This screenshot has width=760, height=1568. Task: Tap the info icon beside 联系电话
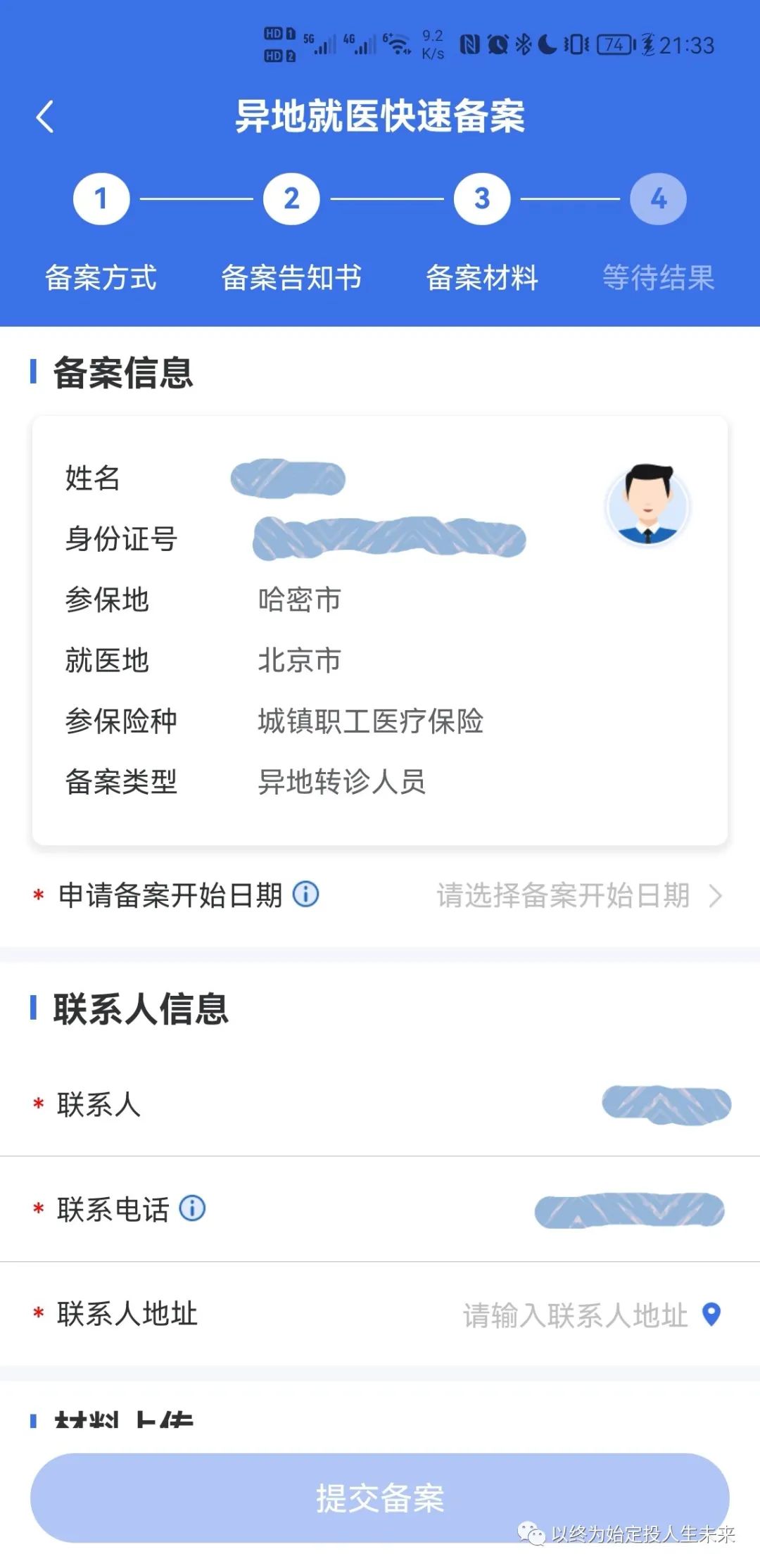coord(192,1208)
